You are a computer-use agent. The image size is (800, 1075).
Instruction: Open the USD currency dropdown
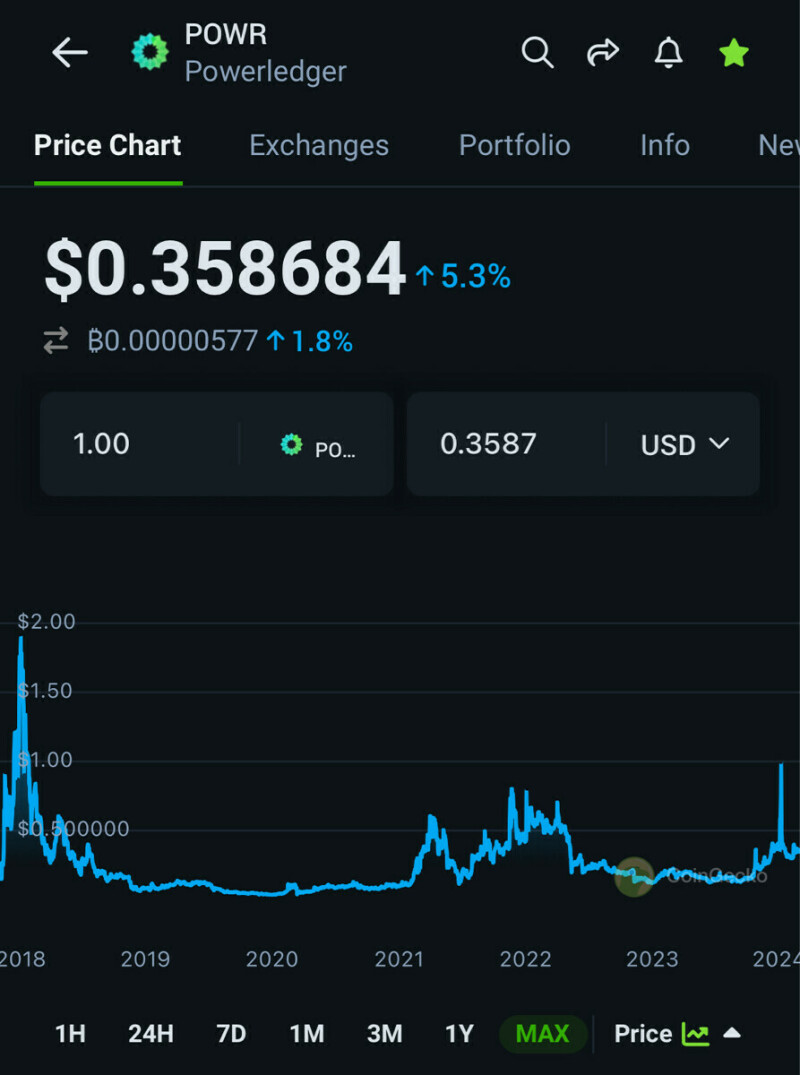tap(685, 444)
